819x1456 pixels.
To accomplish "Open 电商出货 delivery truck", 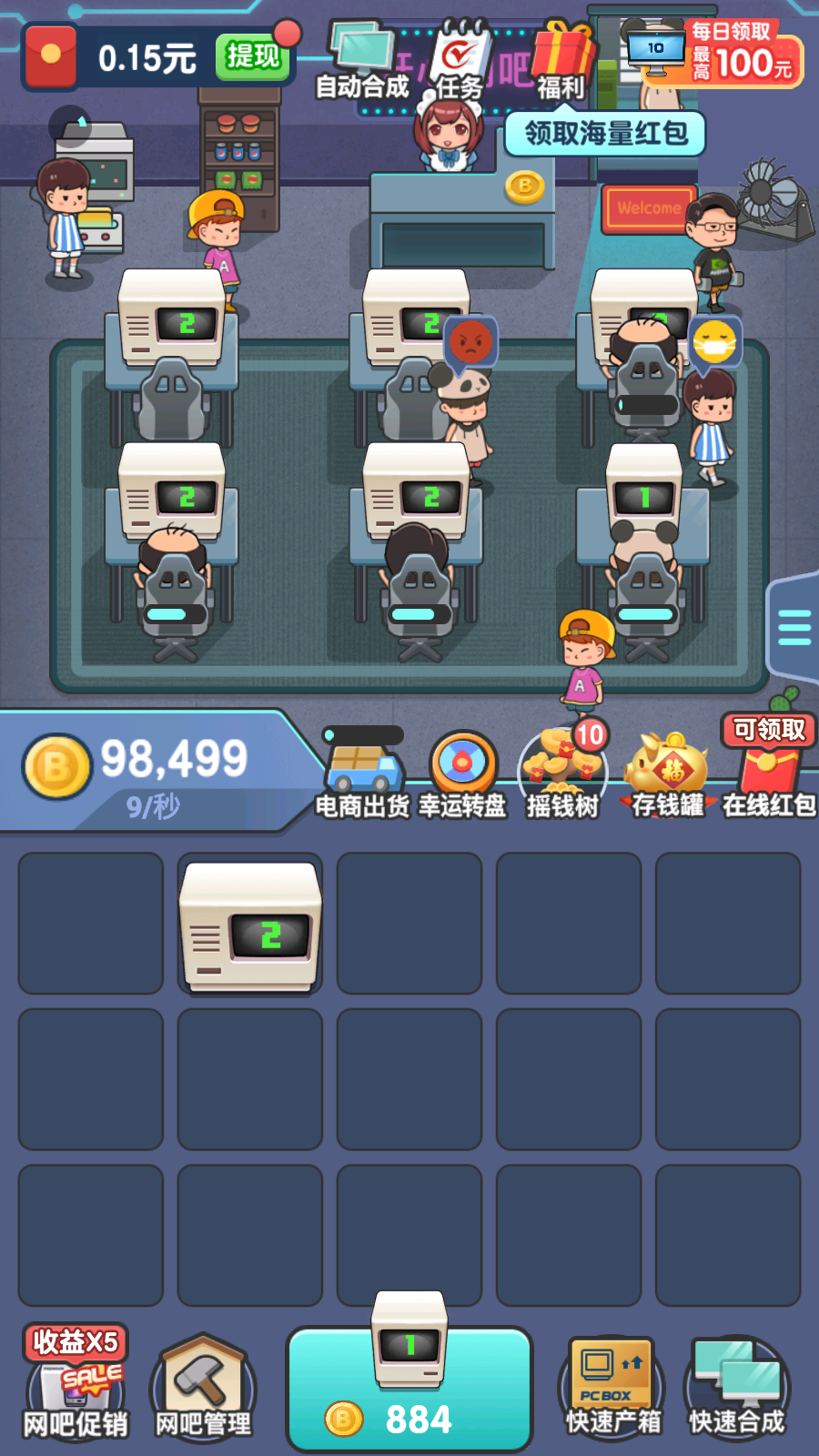I will pos(363,773).
